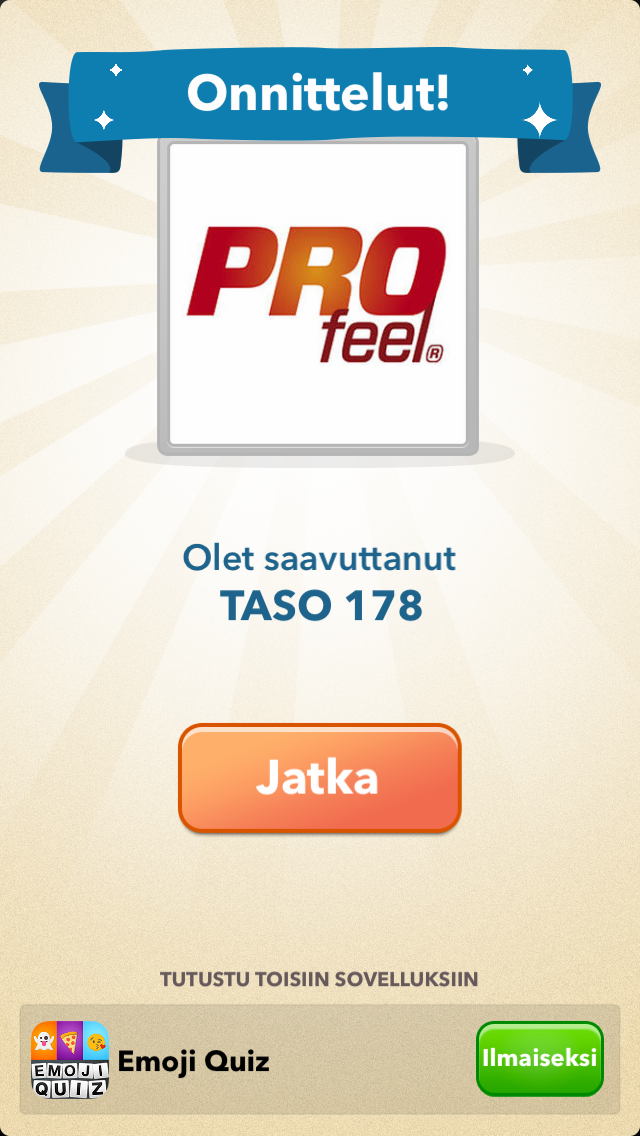Open the Emoji Quiz app promotion
The width and height of the screenshot is (640, 1136).
(194, 1060)
